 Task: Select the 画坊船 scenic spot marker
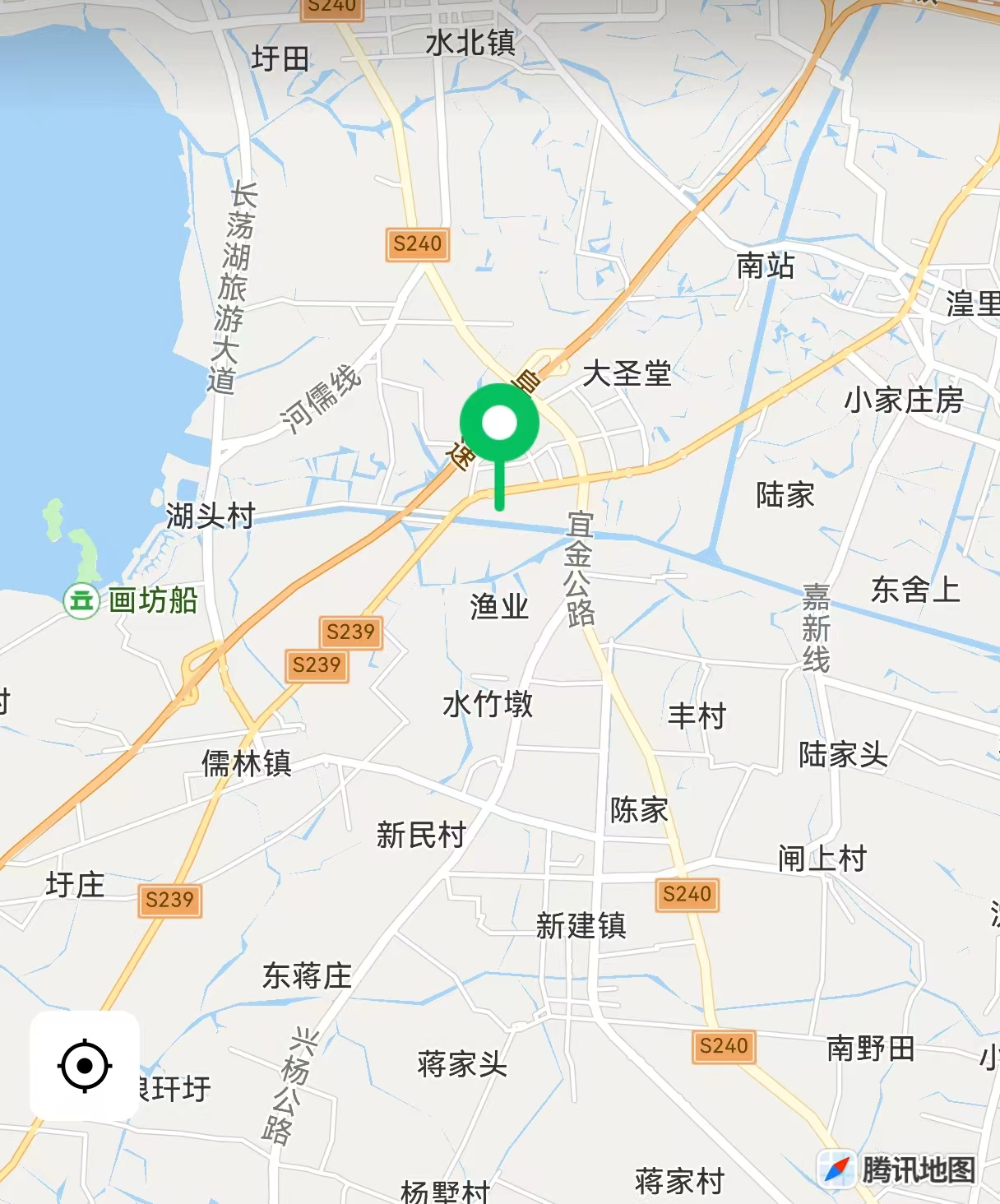click(x=81, y=601)
